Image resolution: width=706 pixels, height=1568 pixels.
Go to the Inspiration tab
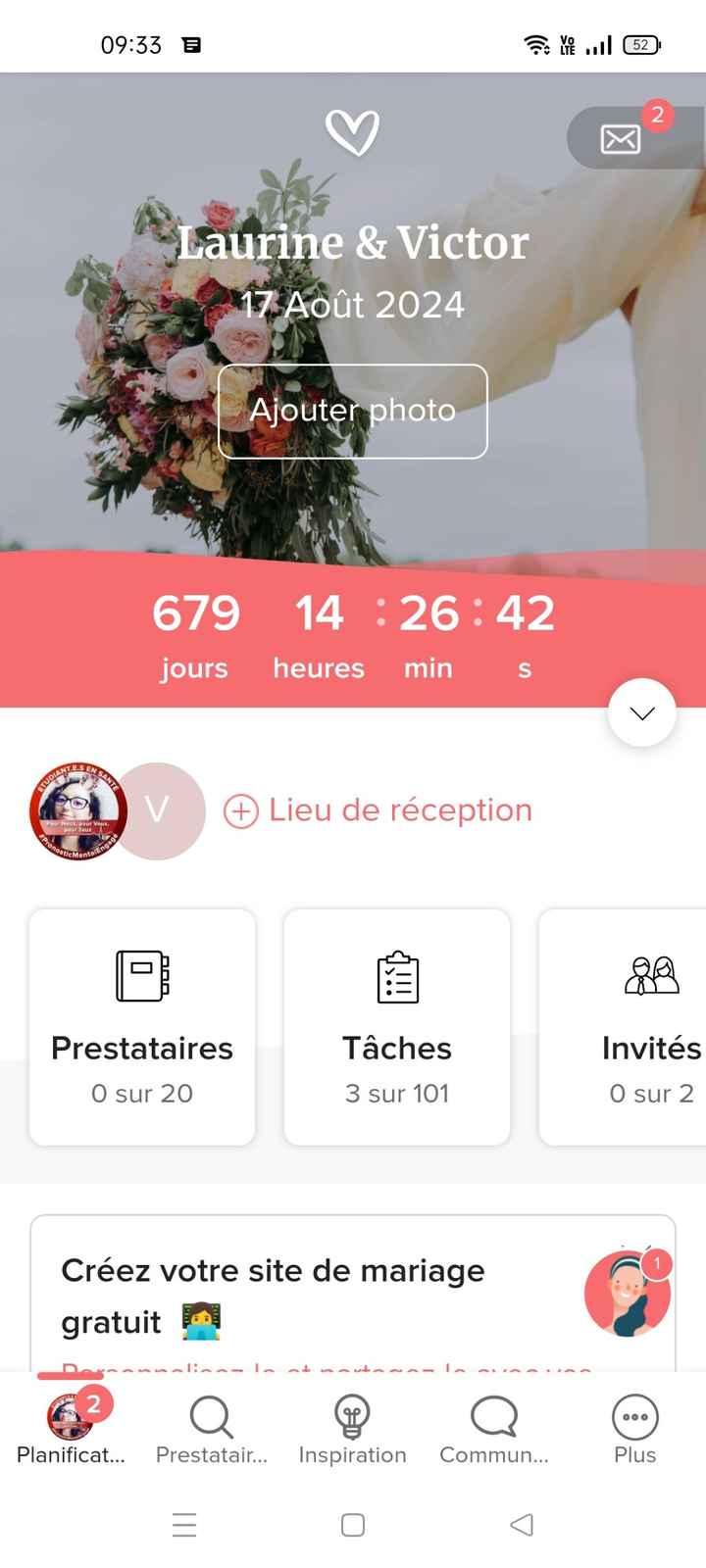click(x=352, y=1430)
